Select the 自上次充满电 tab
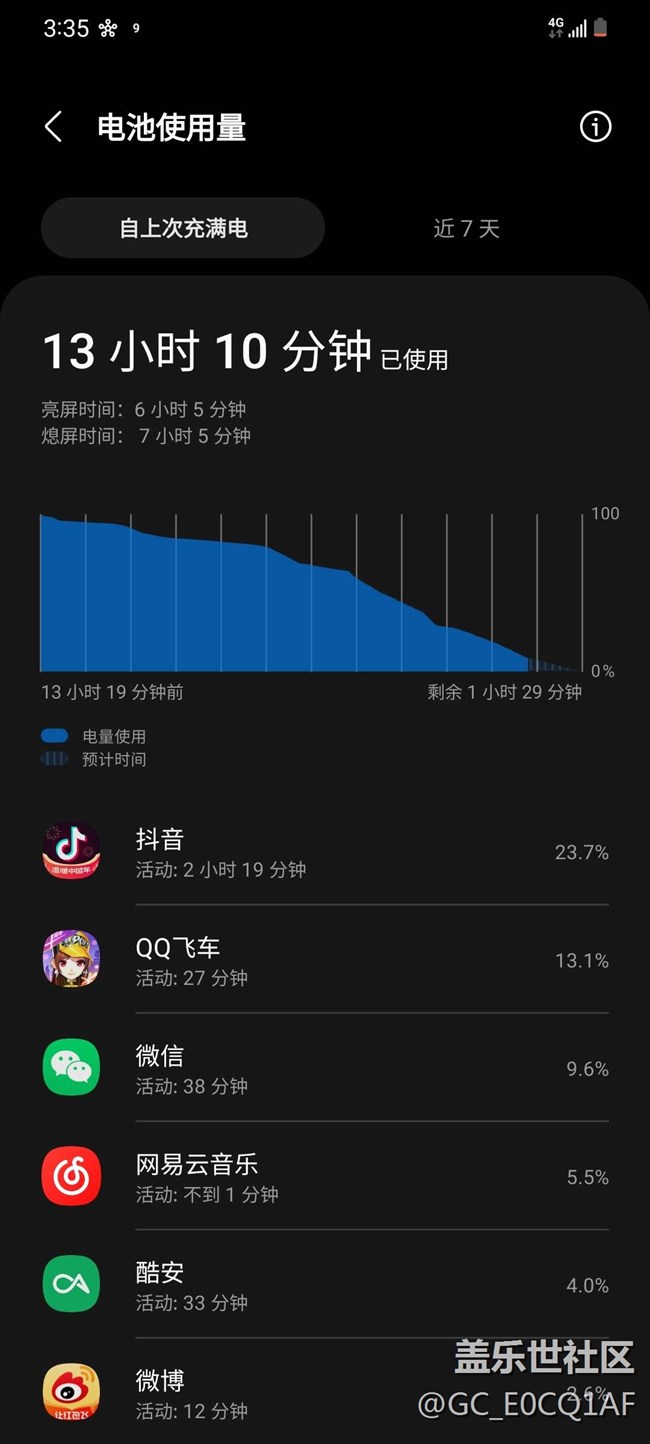This screenshot has height=1444, width=650. [x=183, y=228]
